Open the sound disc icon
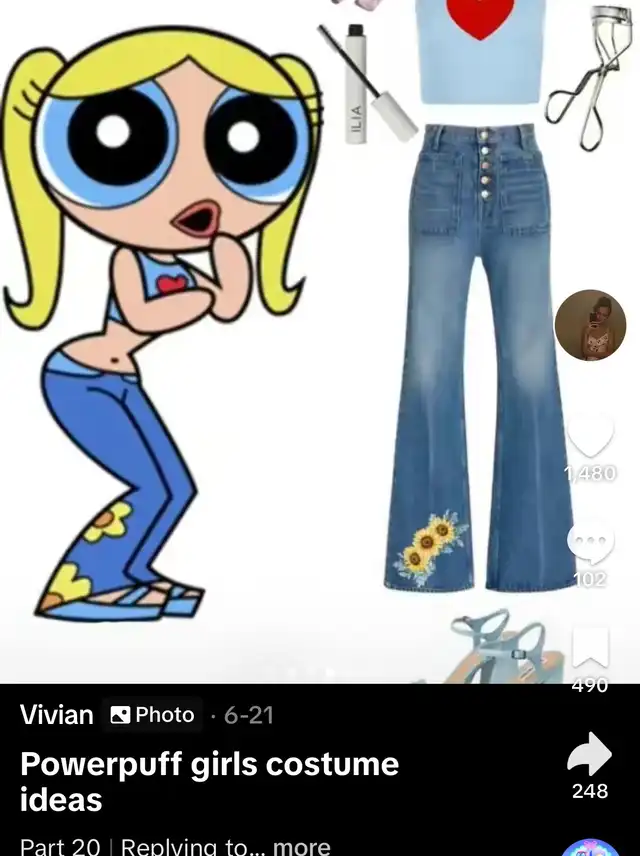The height and width of the screenshot is (856, 640). 590,848
